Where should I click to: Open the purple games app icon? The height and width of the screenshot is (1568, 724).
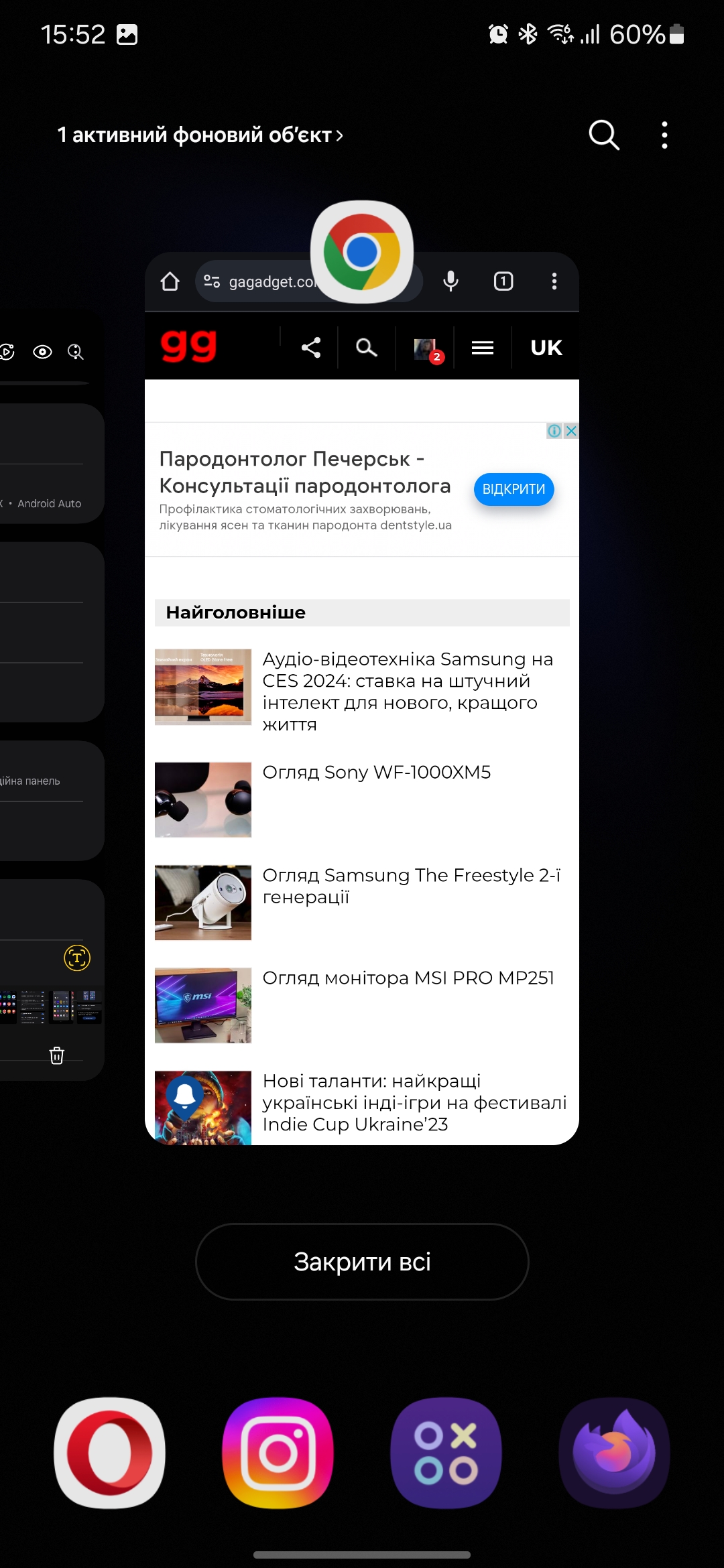tap(446, 1452)
